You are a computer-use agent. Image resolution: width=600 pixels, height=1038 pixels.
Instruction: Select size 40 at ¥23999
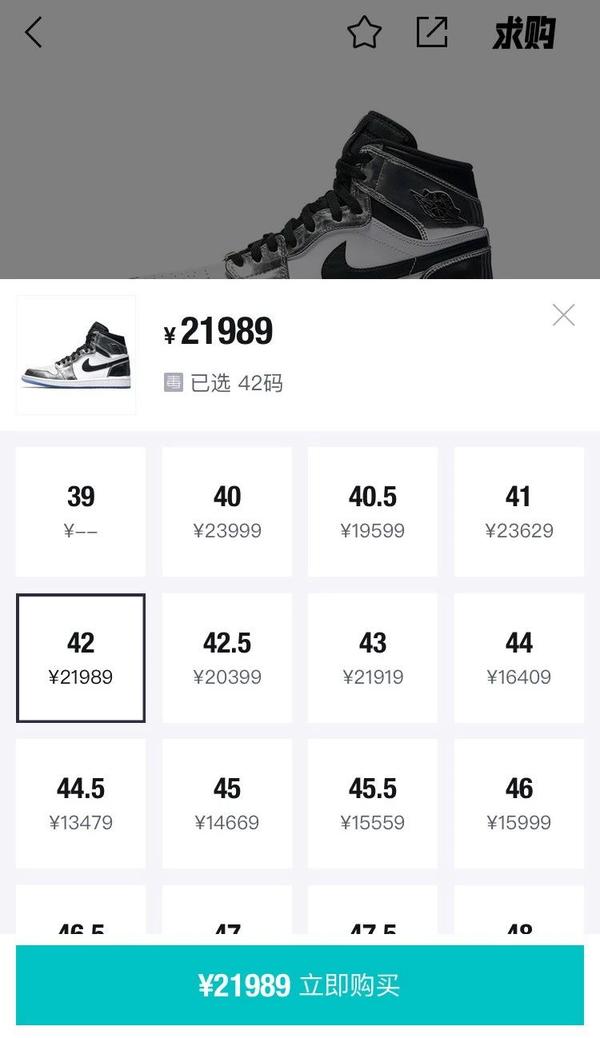pos(227,511)
